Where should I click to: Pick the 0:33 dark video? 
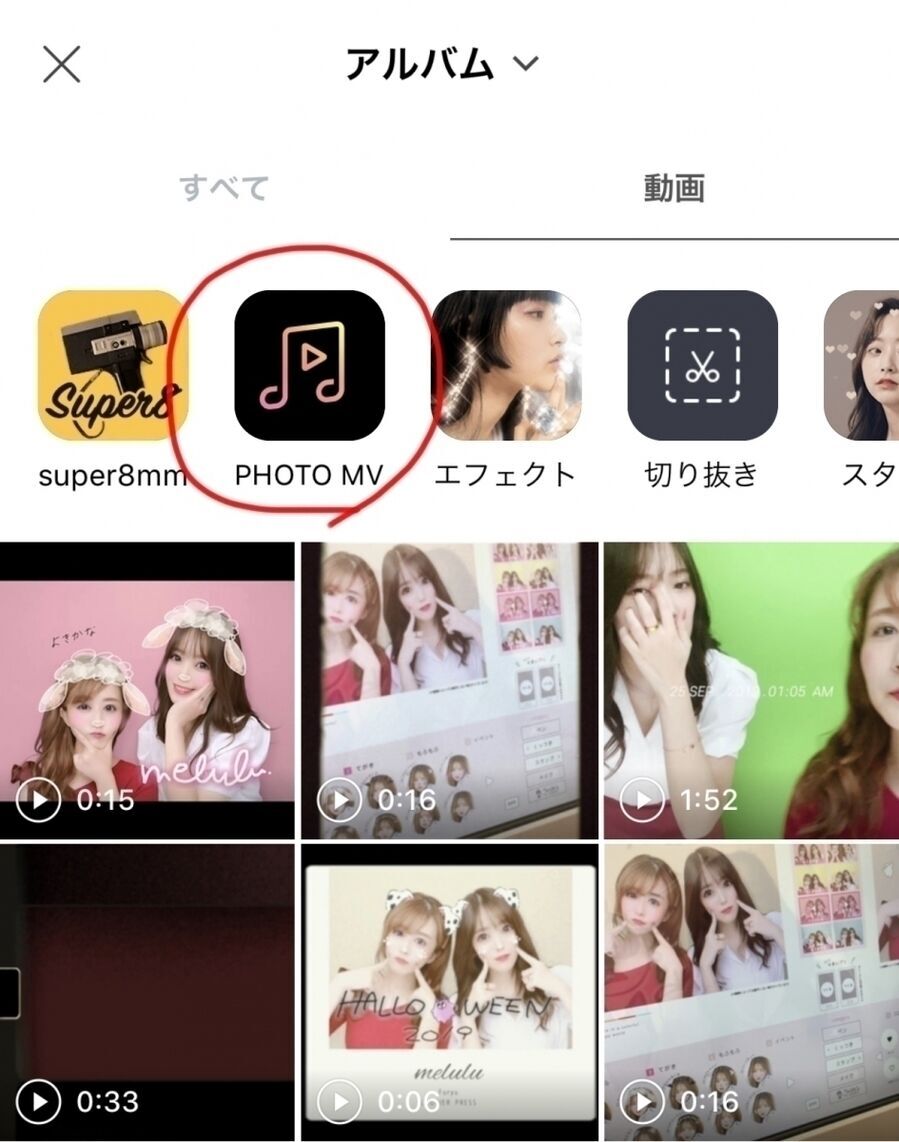(147, 992)
